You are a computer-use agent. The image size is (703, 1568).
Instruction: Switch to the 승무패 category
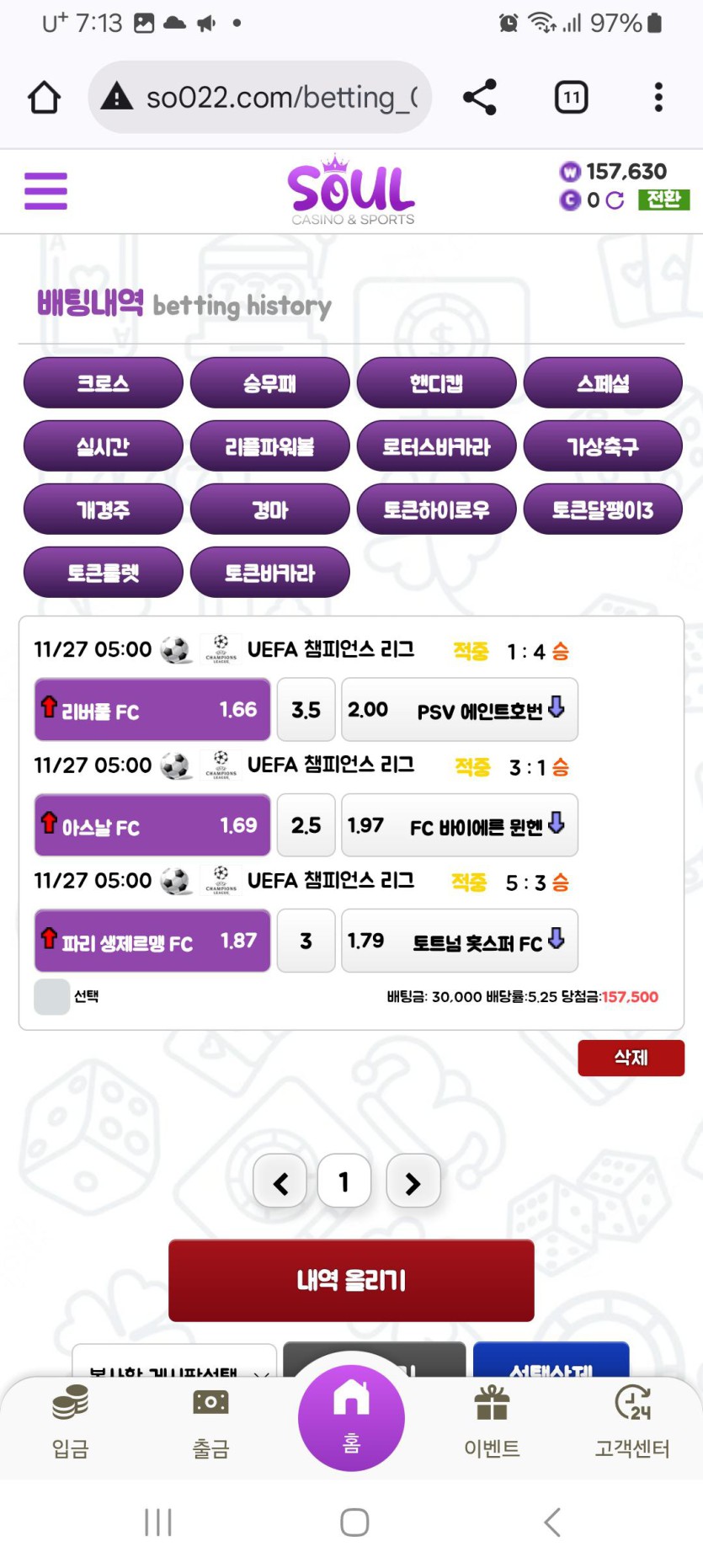(x=269, y=383)
